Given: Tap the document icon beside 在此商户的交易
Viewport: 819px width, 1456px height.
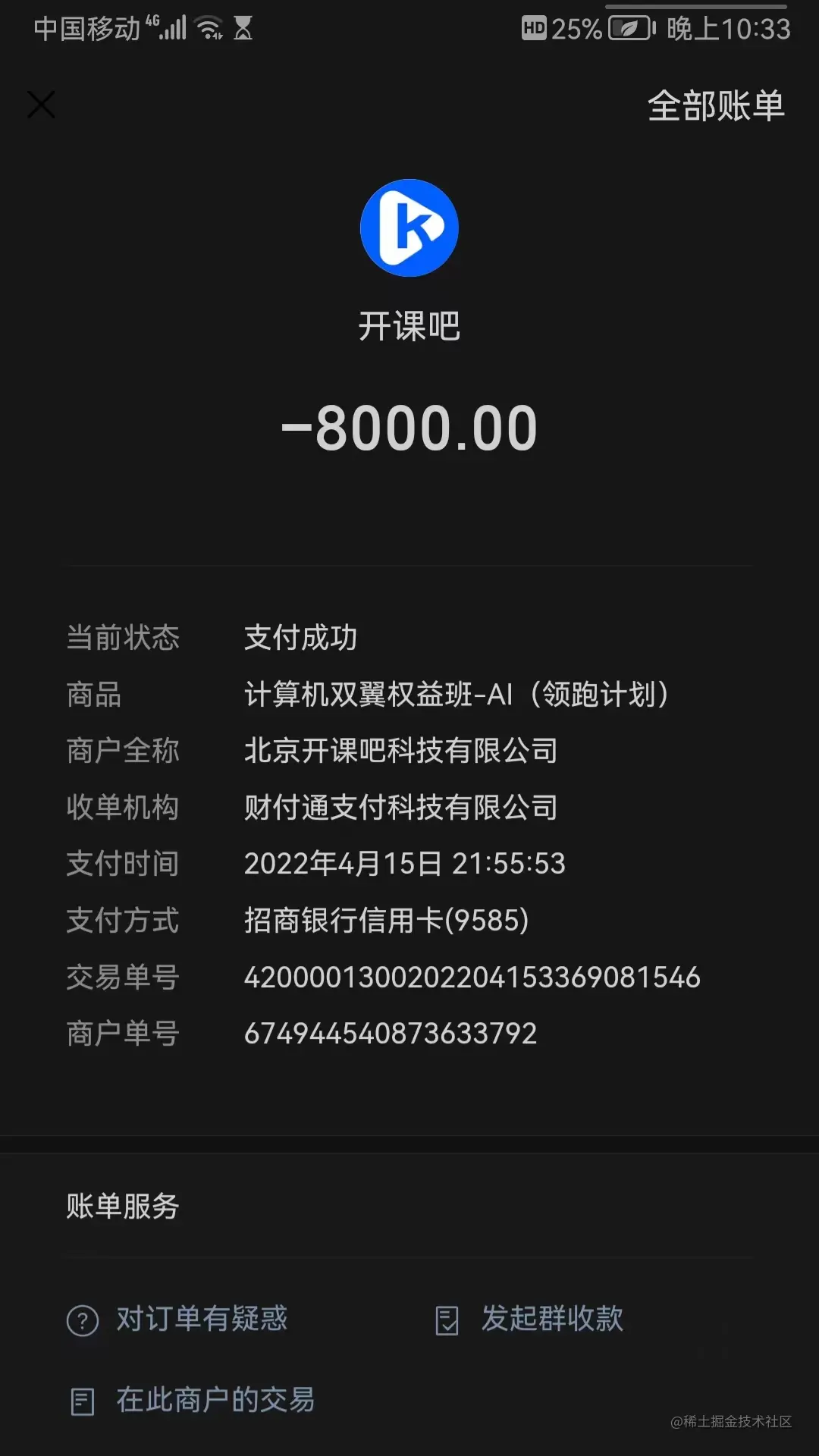Looking at the screenshot, I should [x=81, y=1399].
